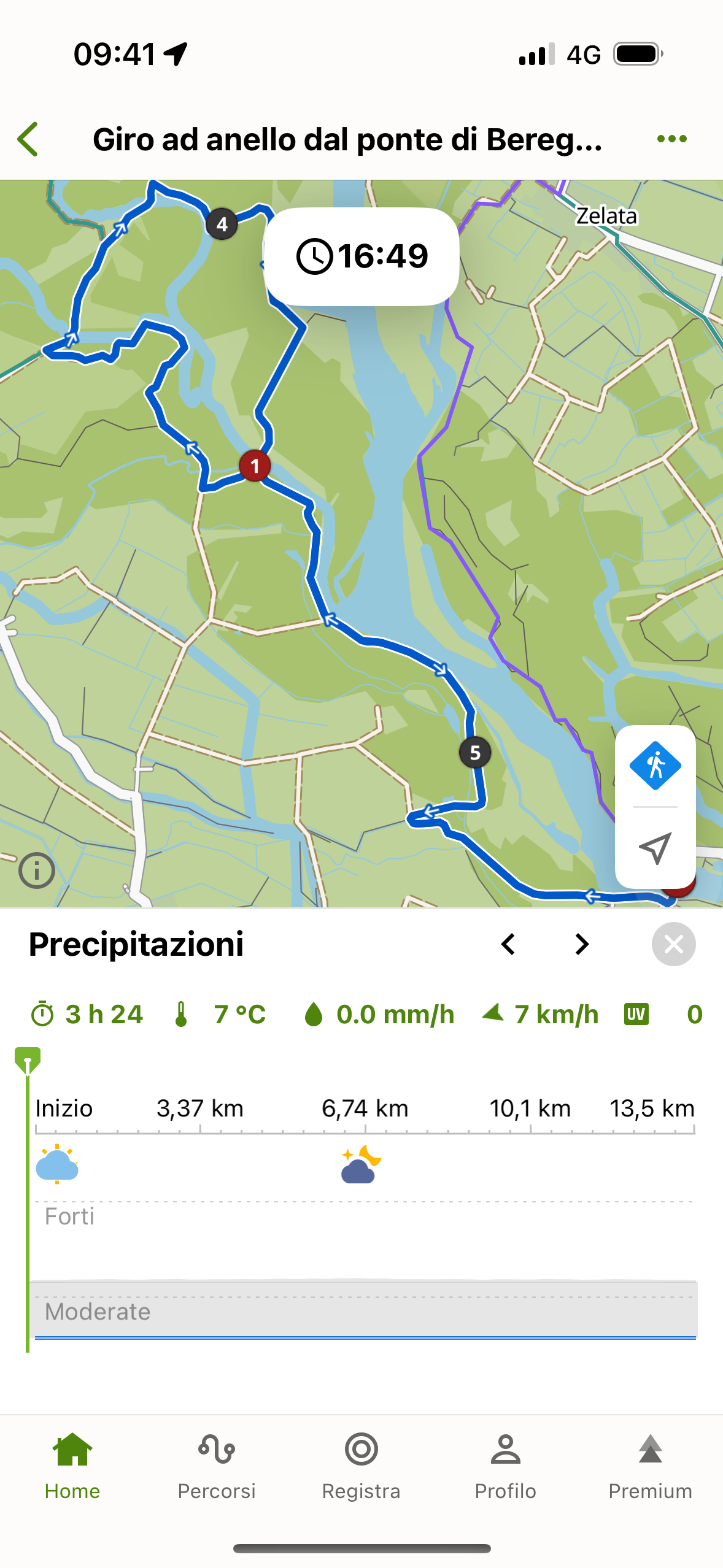Tap the green route position marker
Image resolution: width=723 pixels, height=1568 pixels.
click(28, 1060)
